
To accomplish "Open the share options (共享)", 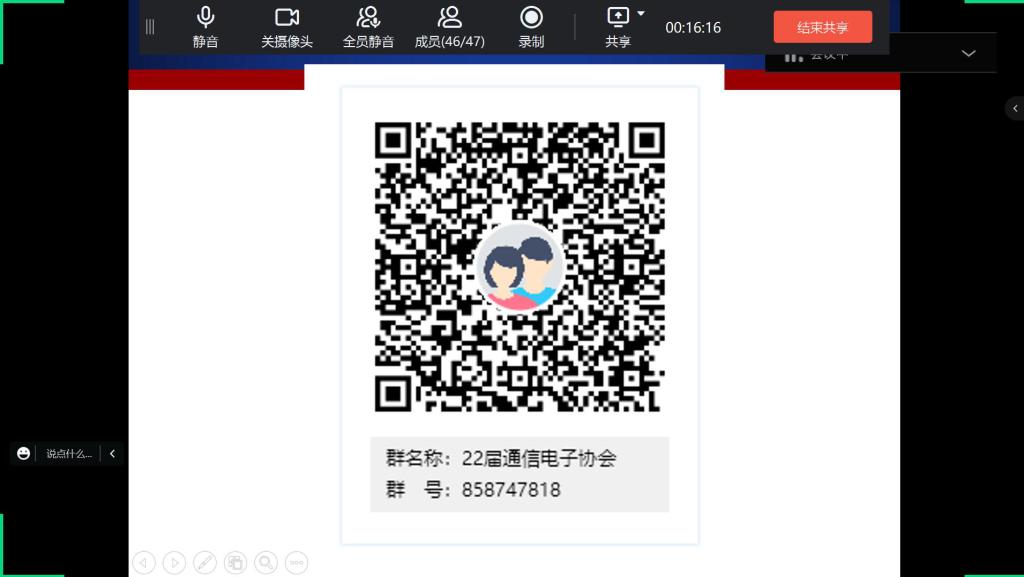I will [x=618, y=27].
